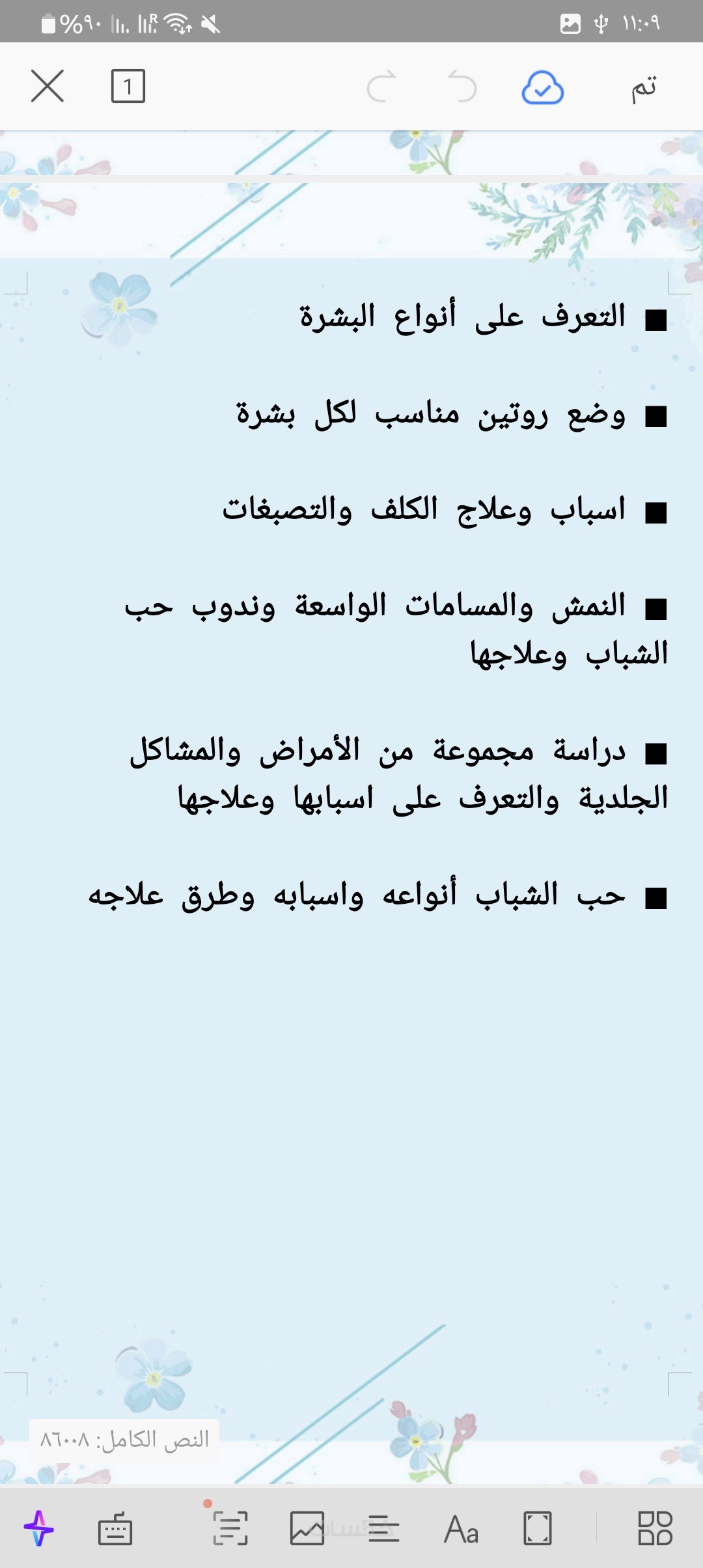
Task: Open font formatting Aa options
Action: (x=462, y=1528)
